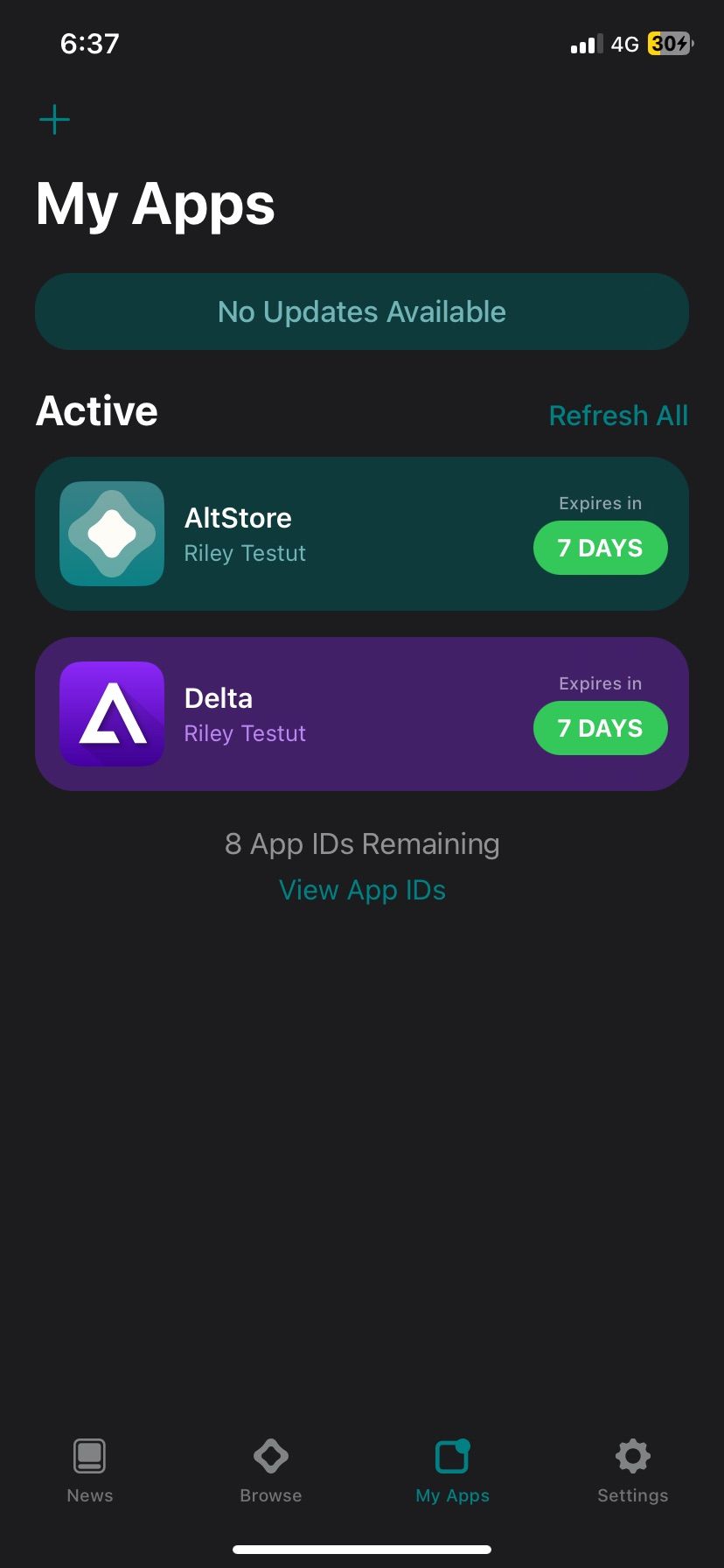Select the AltStore app icon
Screen dimensions: 724x1568
click(111, 533)
